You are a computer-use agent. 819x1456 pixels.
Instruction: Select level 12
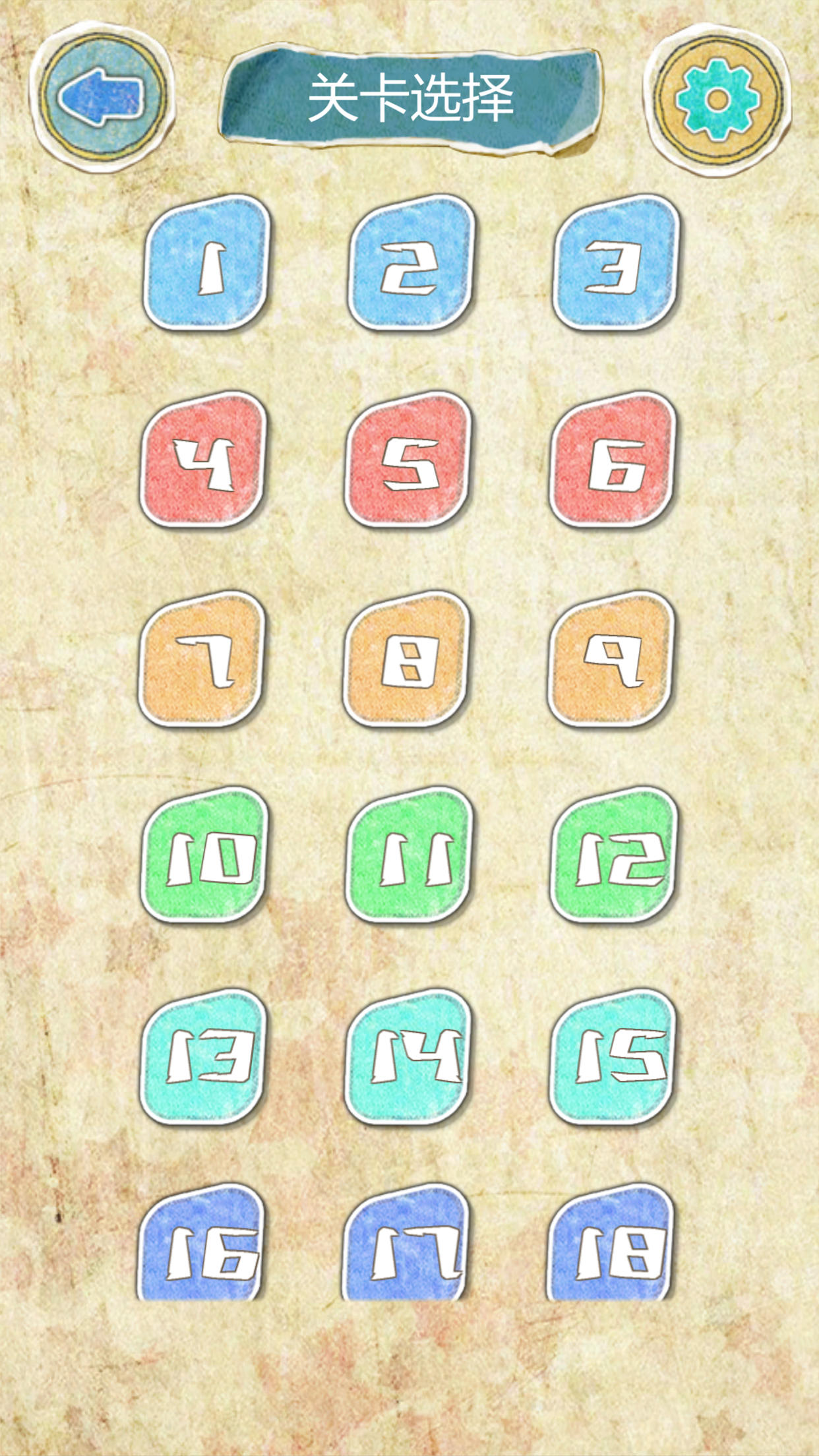click(x=615, y=856)
